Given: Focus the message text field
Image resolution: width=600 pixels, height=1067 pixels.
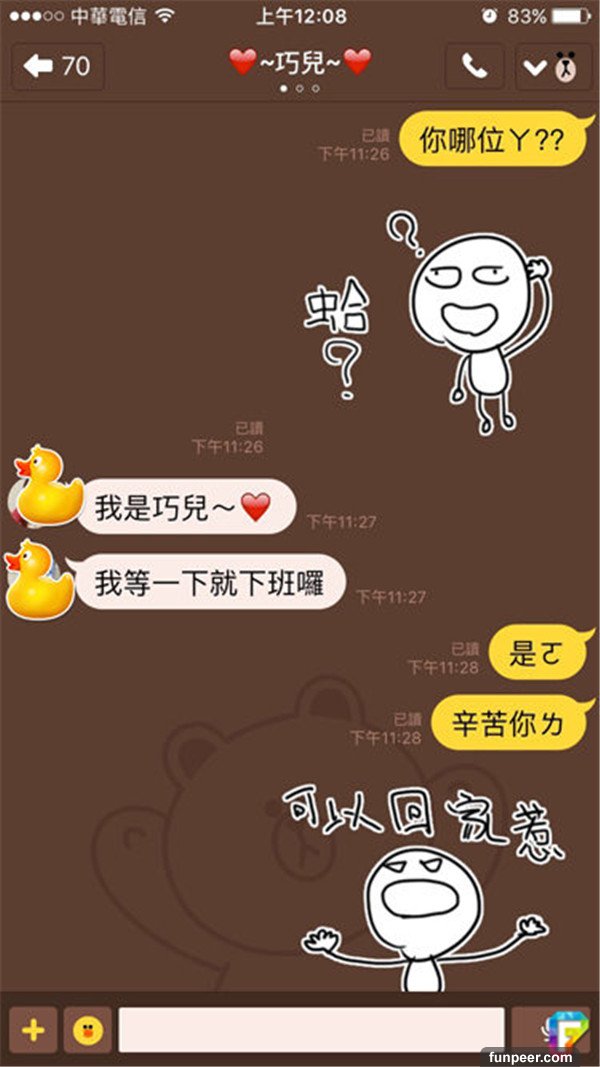Looking at the screenshot, I should point(311,1029).
